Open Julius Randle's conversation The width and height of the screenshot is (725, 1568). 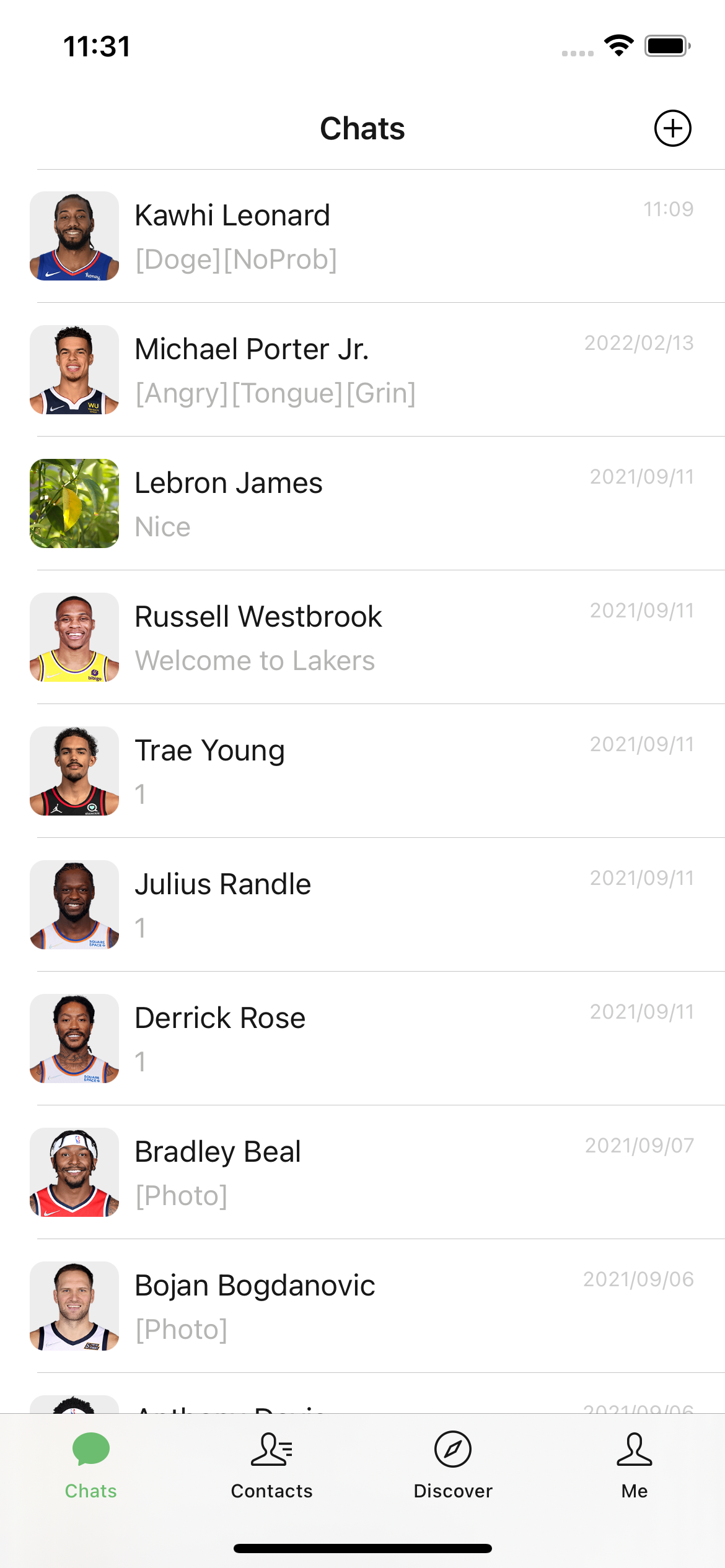(362, 905)
